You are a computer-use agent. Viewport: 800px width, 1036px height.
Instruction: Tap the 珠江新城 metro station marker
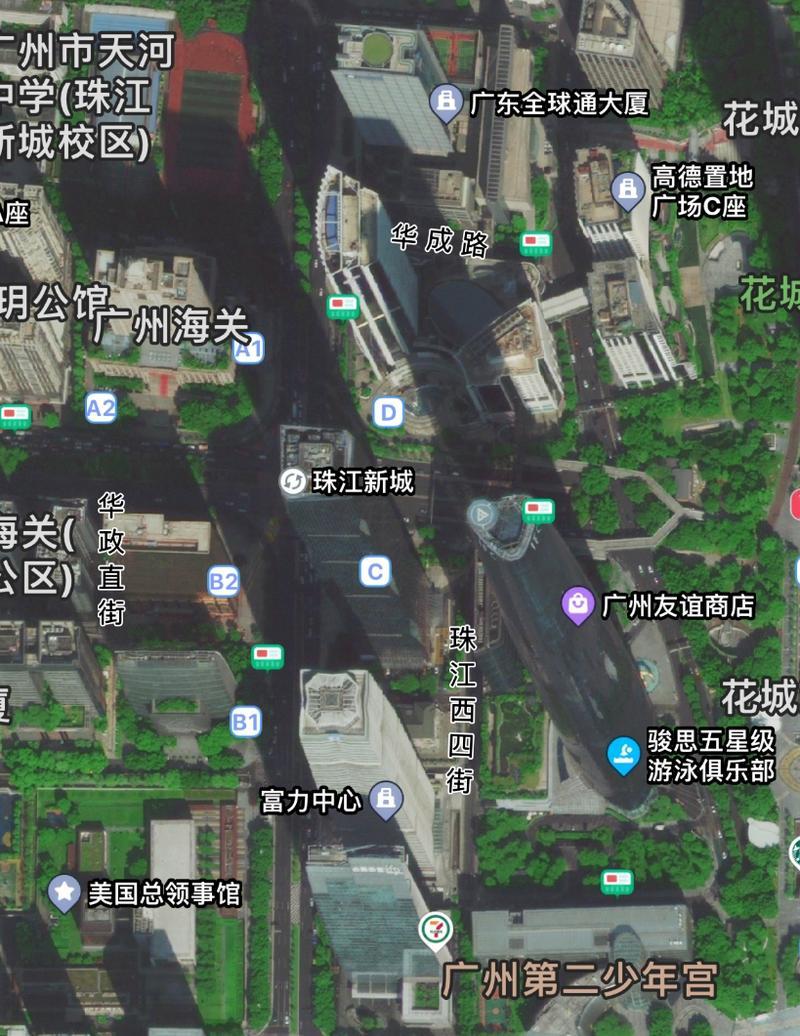point(293,482)
